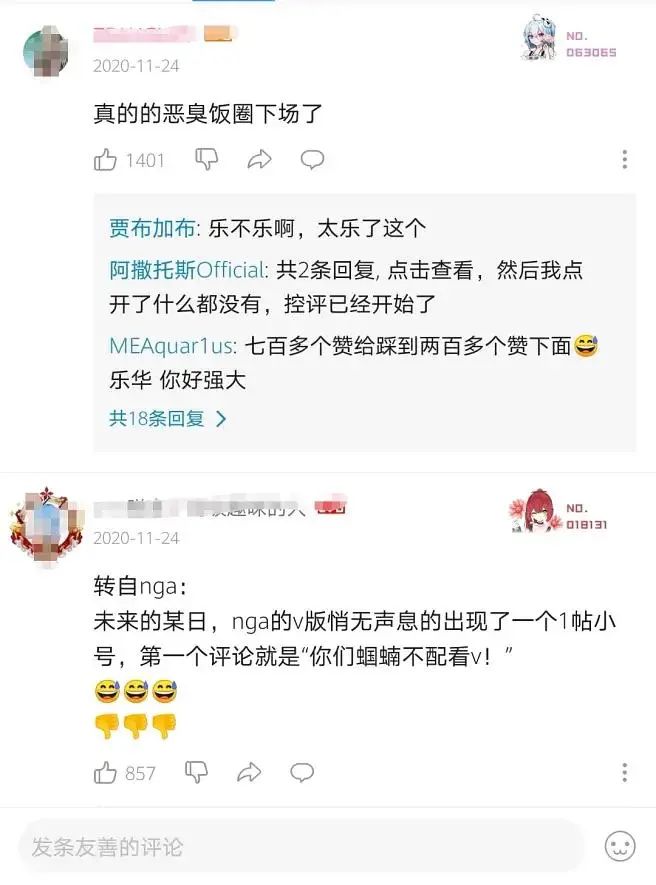Like the 转自nga comment with 857 likes
Screen dimensions: 656x885
[106, 772]
